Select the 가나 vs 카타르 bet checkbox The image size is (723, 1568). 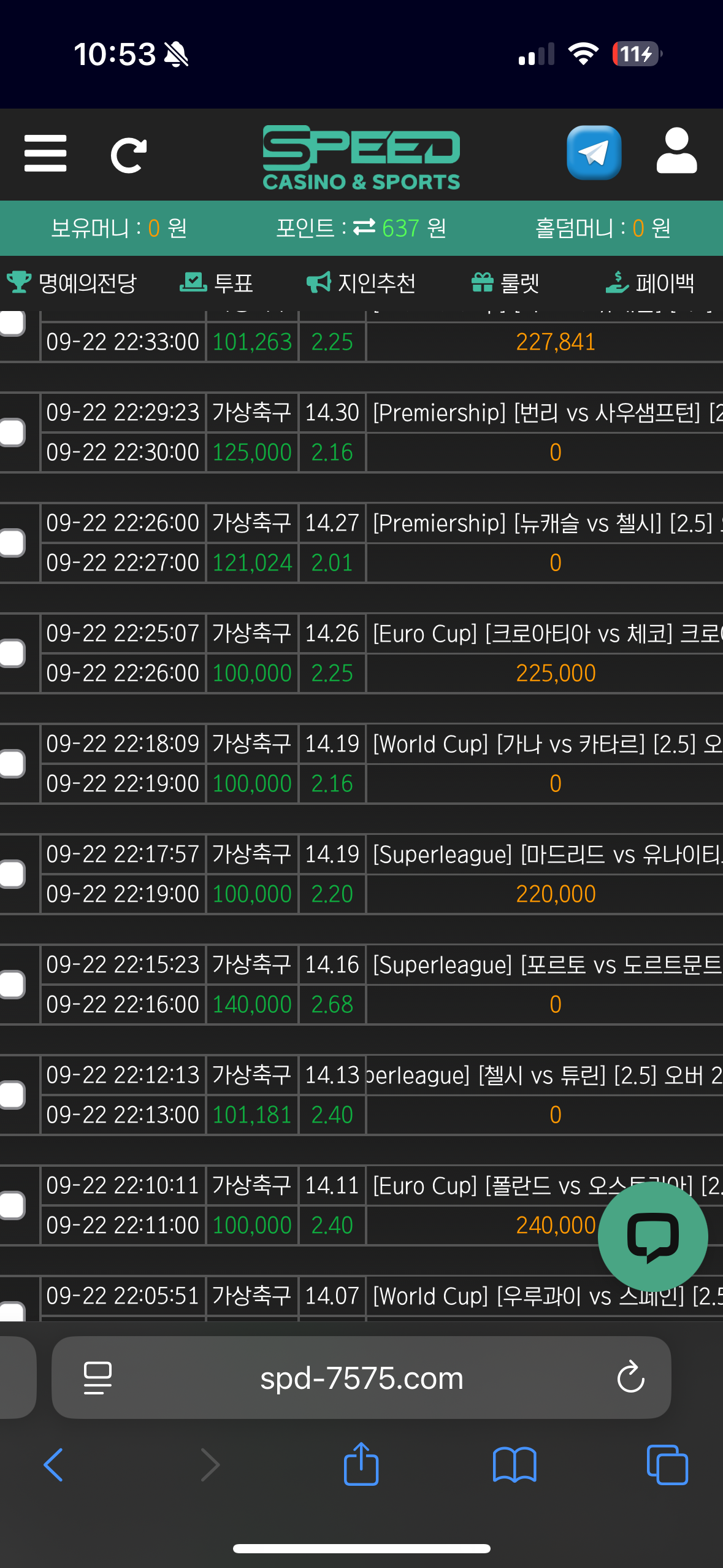tap(11, 764)
